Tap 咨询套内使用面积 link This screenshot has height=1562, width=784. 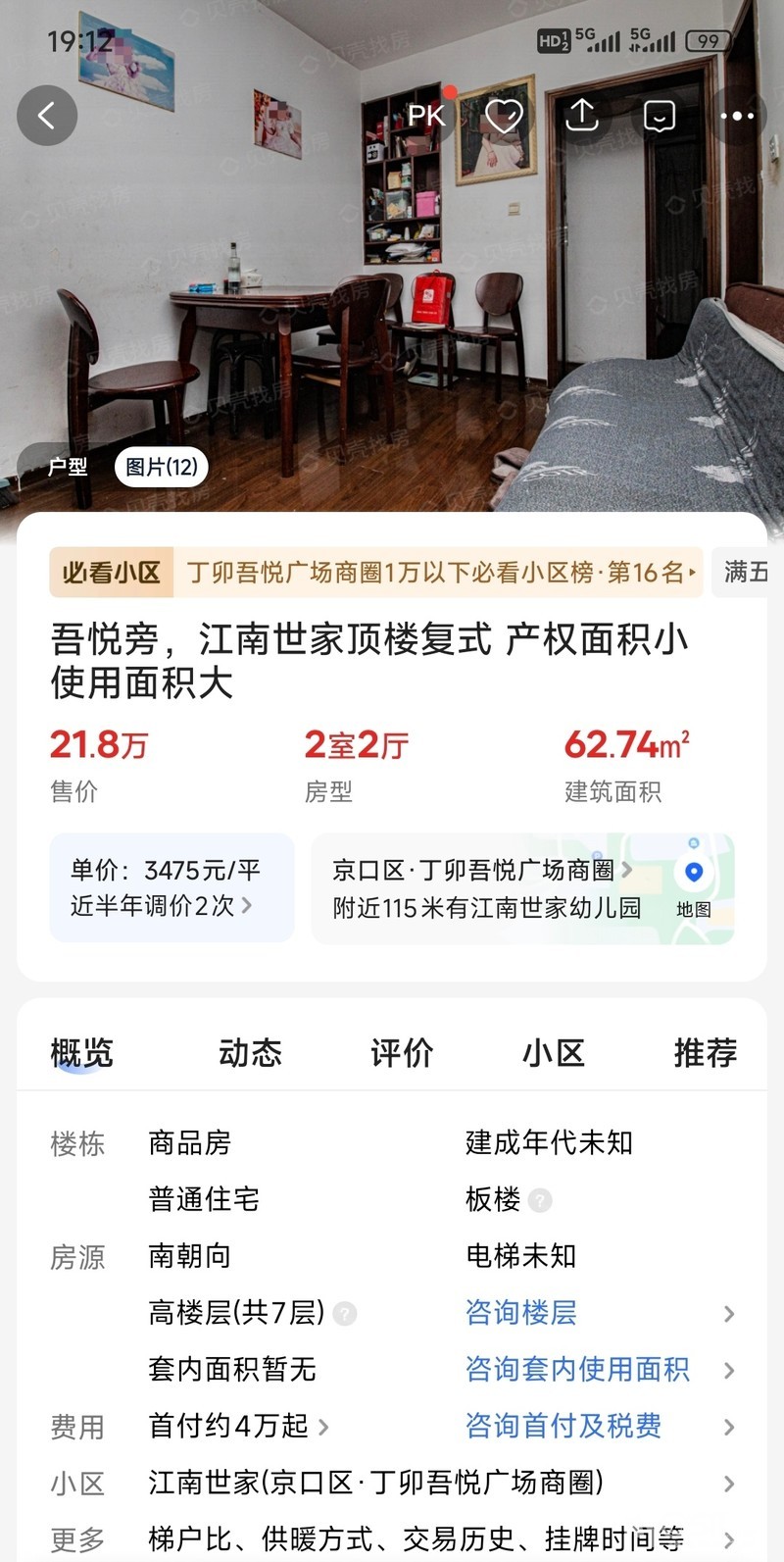[577, 1369]
